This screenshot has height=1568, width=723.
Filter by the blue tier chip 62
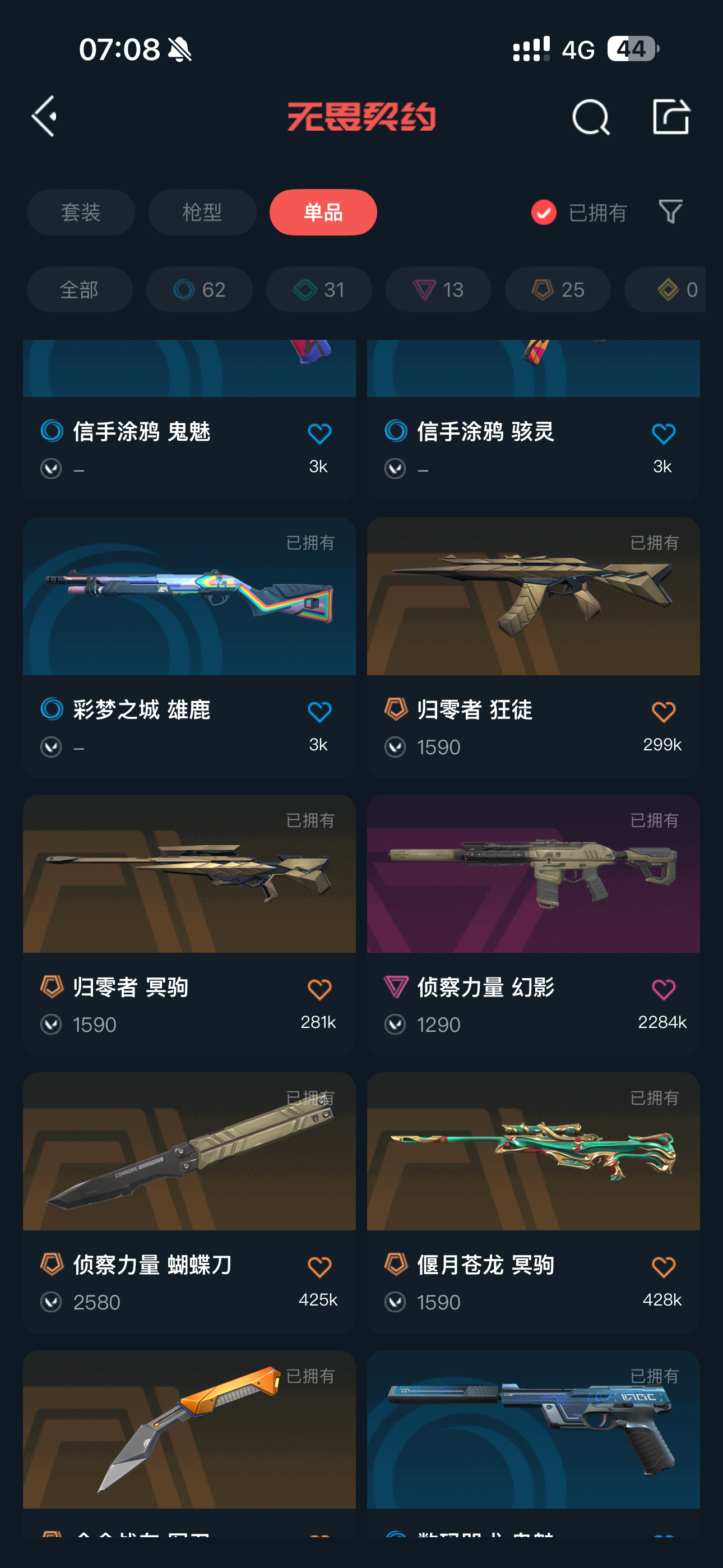pos(199,290)
